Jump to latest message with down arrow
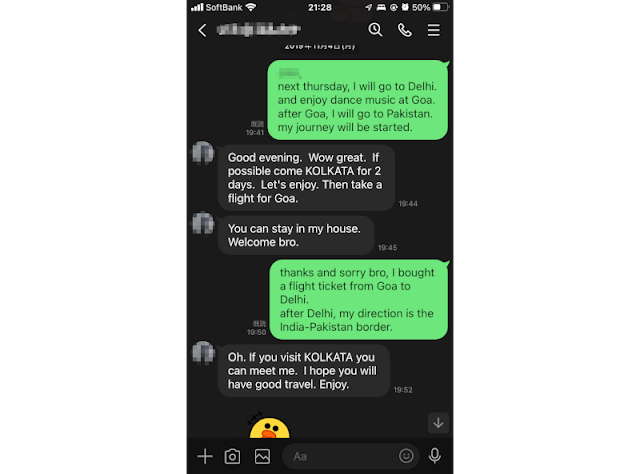Viewport: 640px width, 474px height. (x=436, y=422)
